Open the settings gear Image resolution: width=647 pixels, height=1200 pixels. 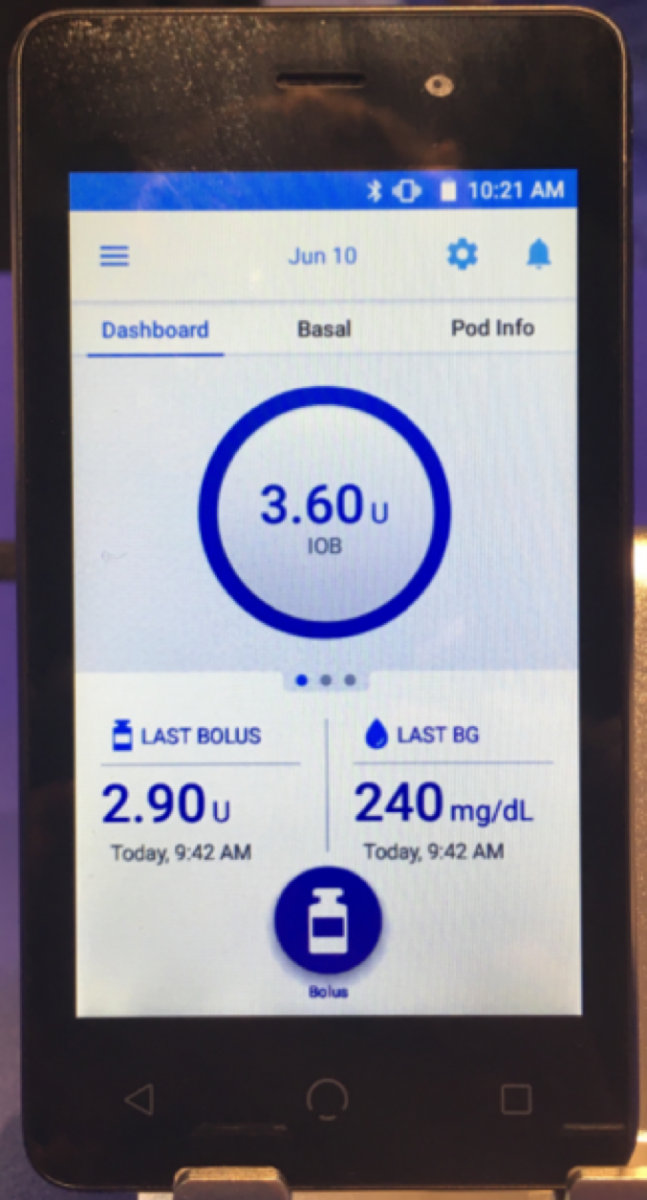pos(462,255)
